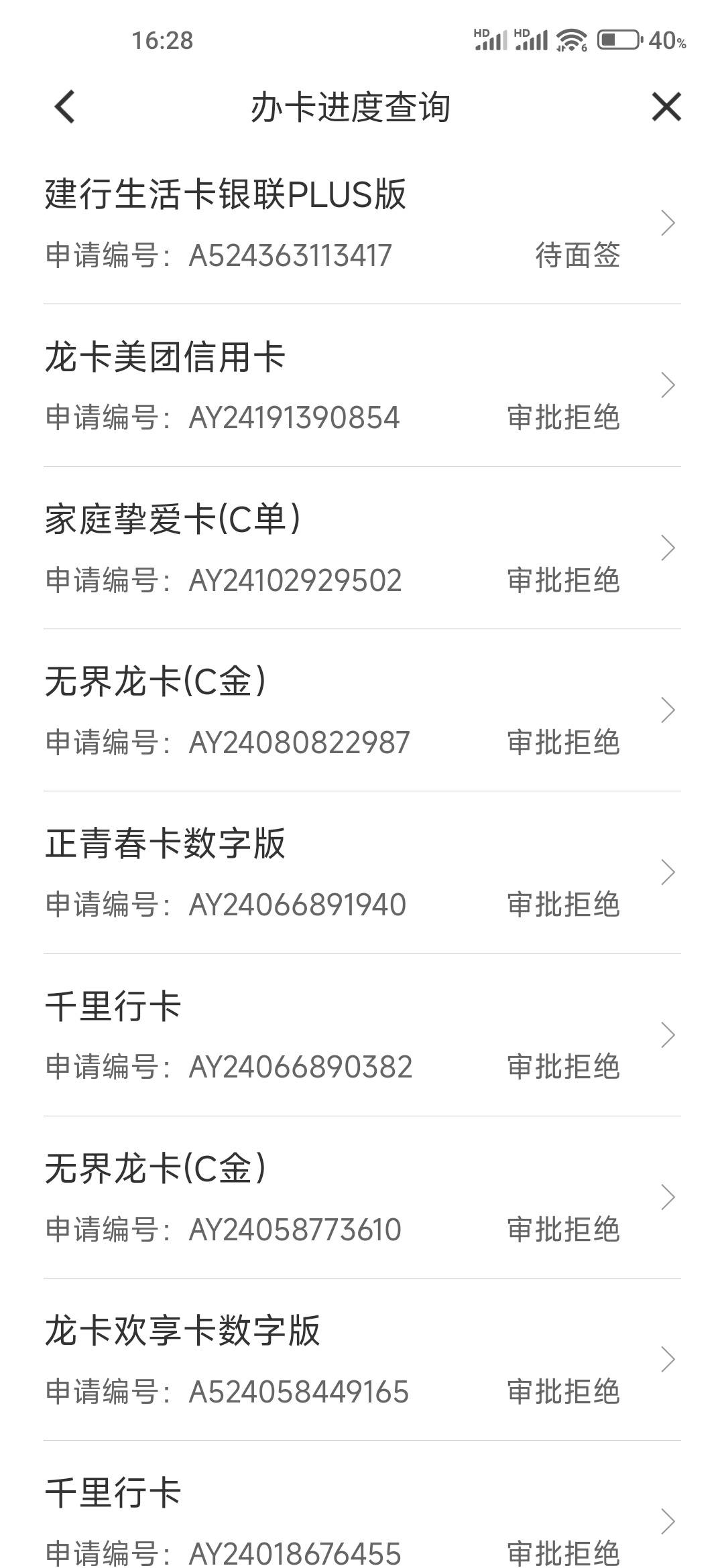Open application AY24080822987 for 无界龙卡(C金)
This screenshot has height=1568, width=724.
362,710
